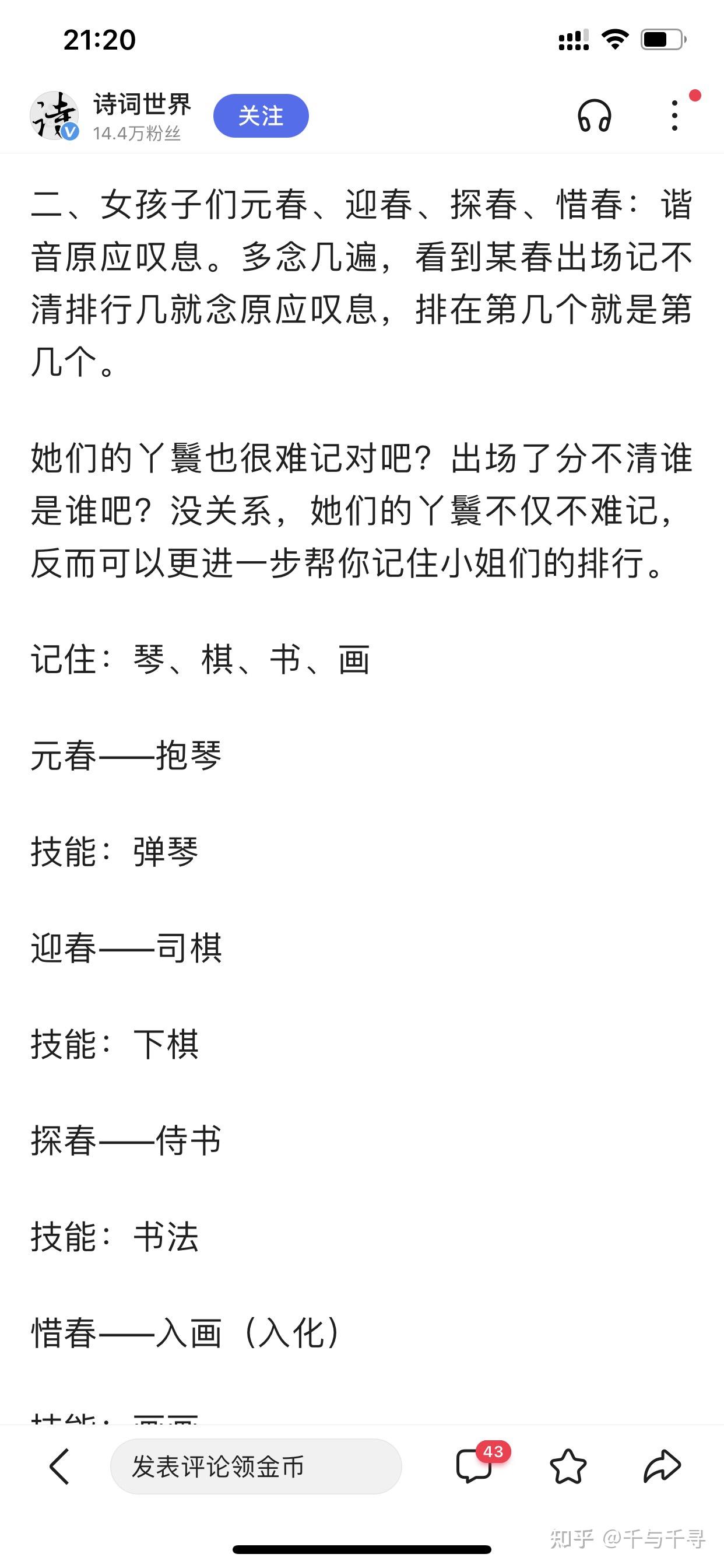
Task: Follow 诗词世界 with the 关注 button
Action: [x=261, y=116]
